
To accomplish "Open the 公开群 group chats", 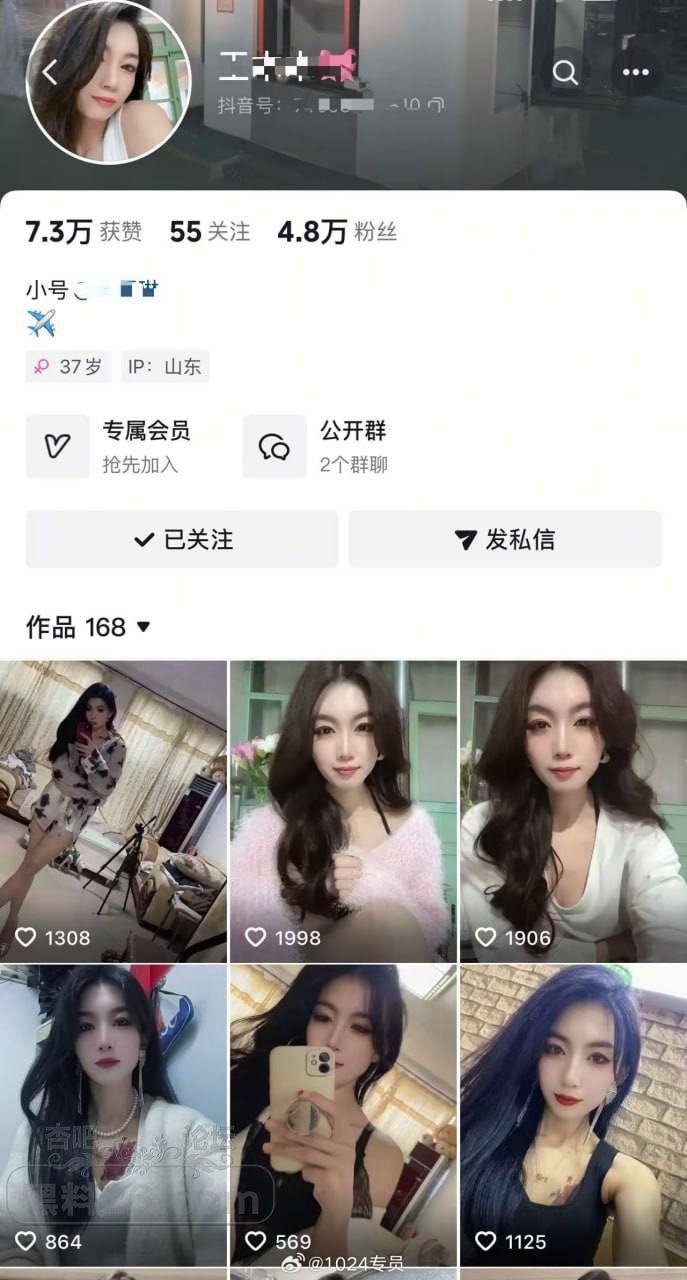I will coord(320,446).
